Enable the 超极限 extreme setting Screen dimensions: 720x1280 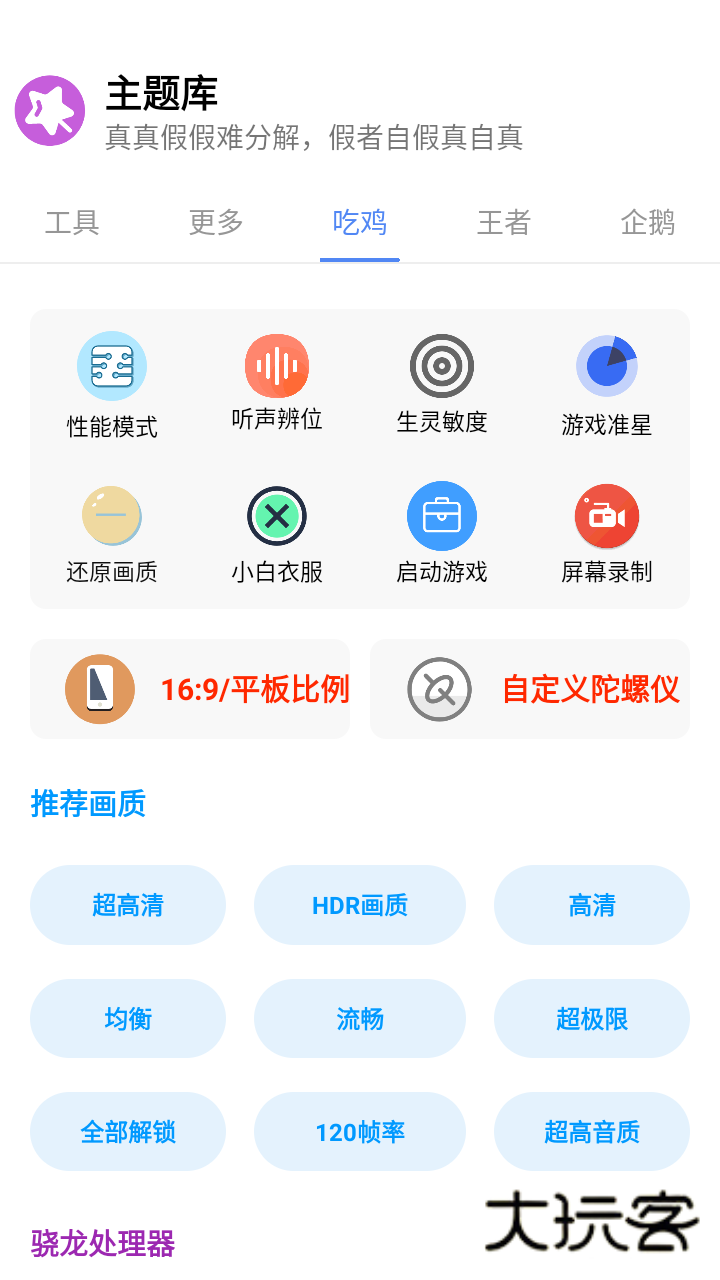591,1018
